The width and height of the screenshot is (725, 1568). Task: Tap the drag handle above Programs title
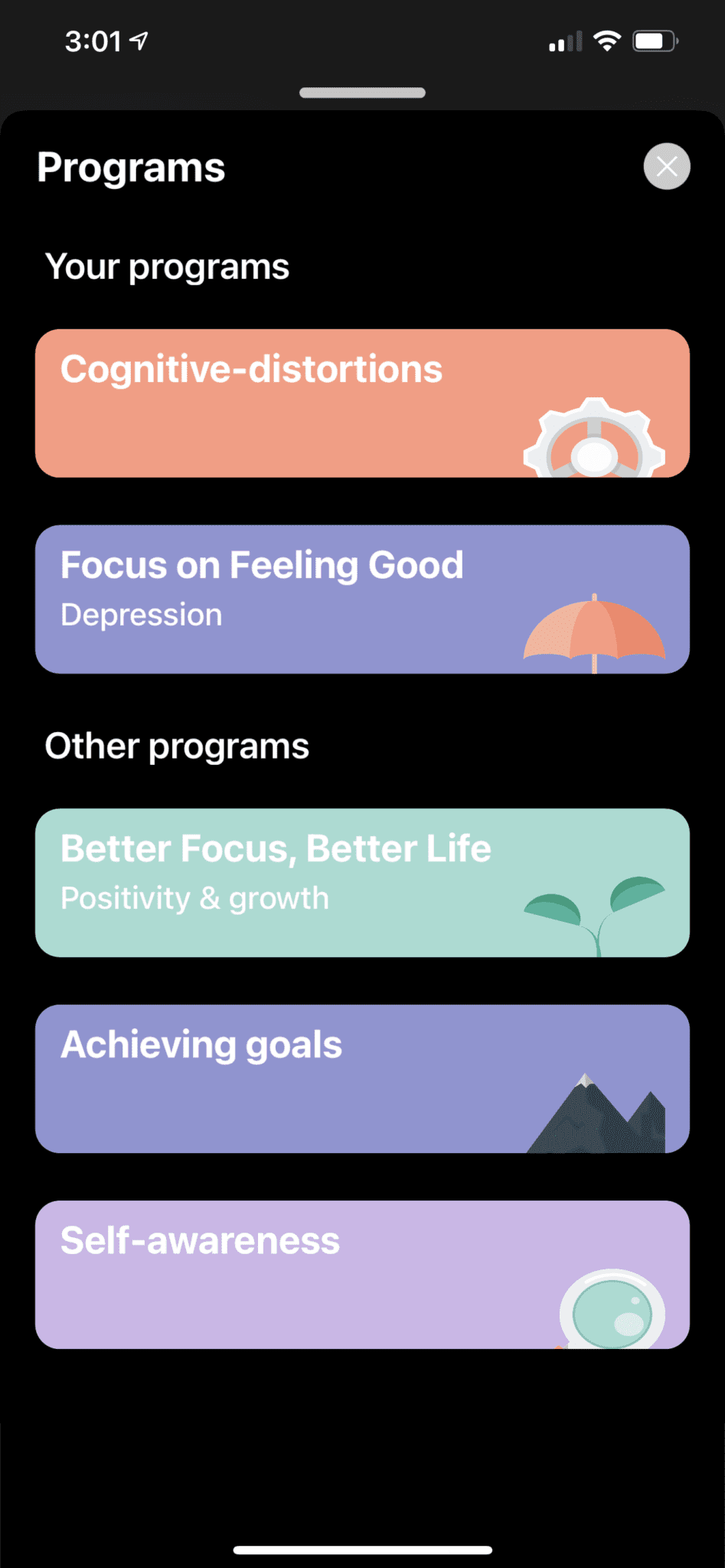tap(362, 92)
